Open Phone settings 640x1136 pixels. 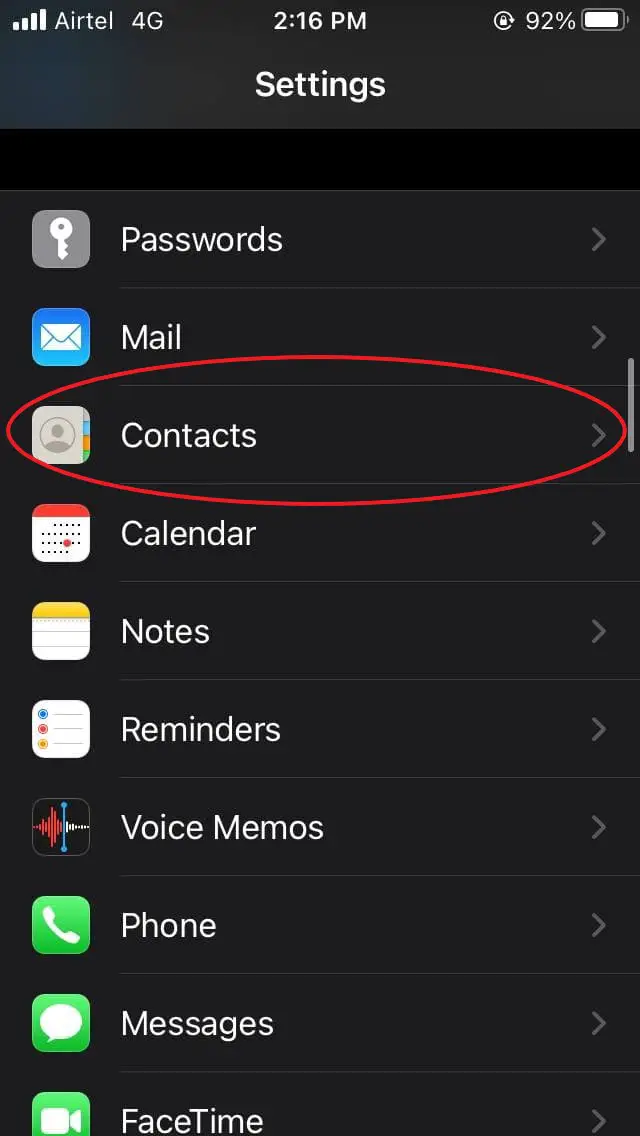320,925
